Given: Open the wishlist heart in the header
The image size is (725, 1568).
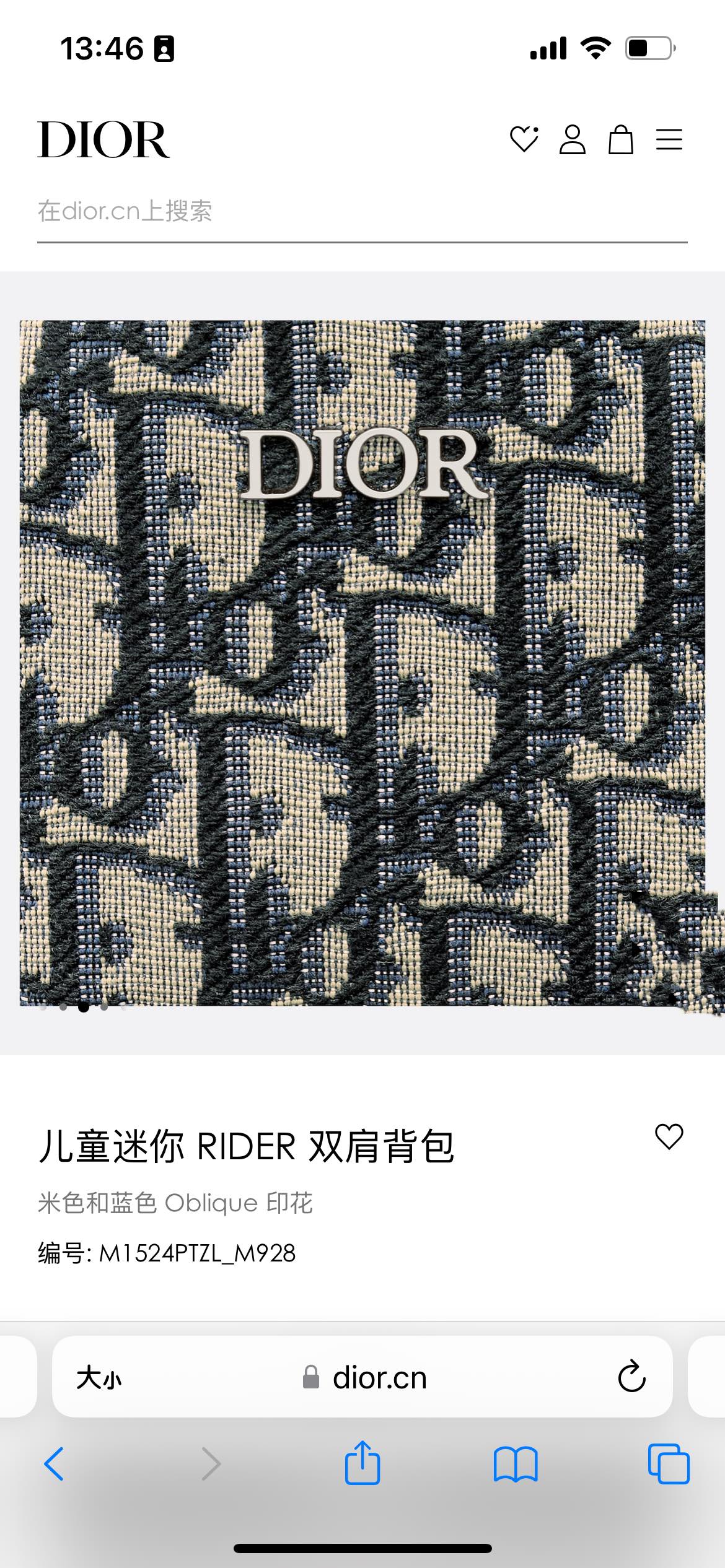Looking at the screenshot, I should (x=524, y=139).
